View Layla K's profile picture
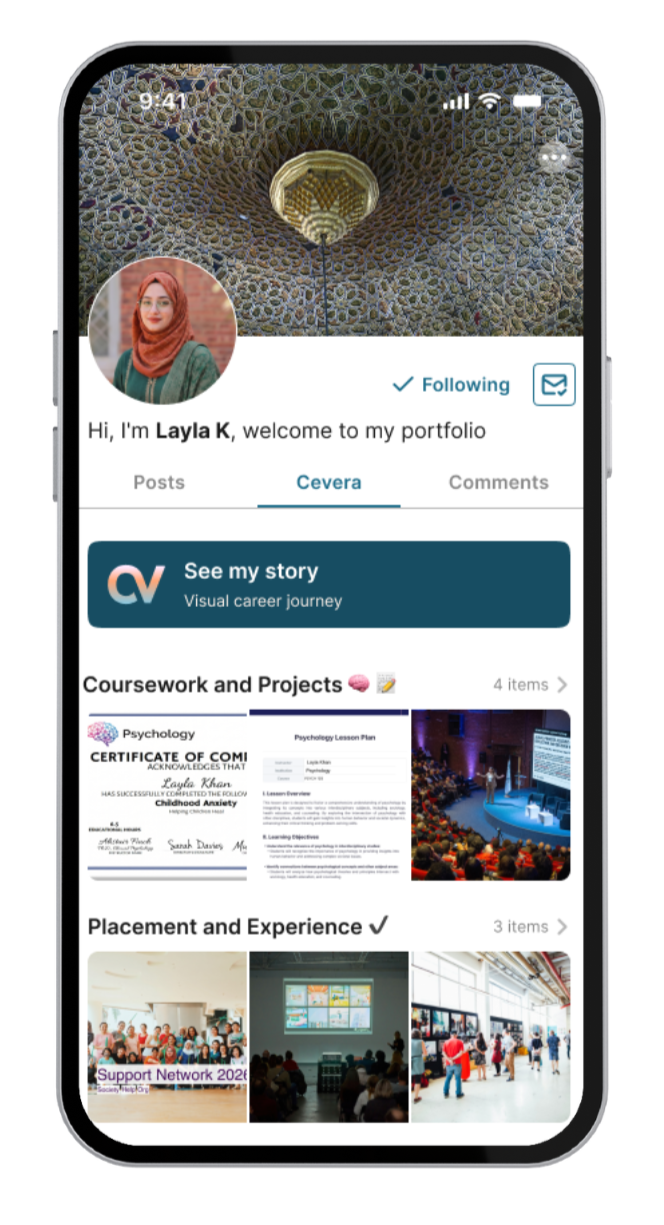The image size is (664, 1225). (x=163, y=331)
